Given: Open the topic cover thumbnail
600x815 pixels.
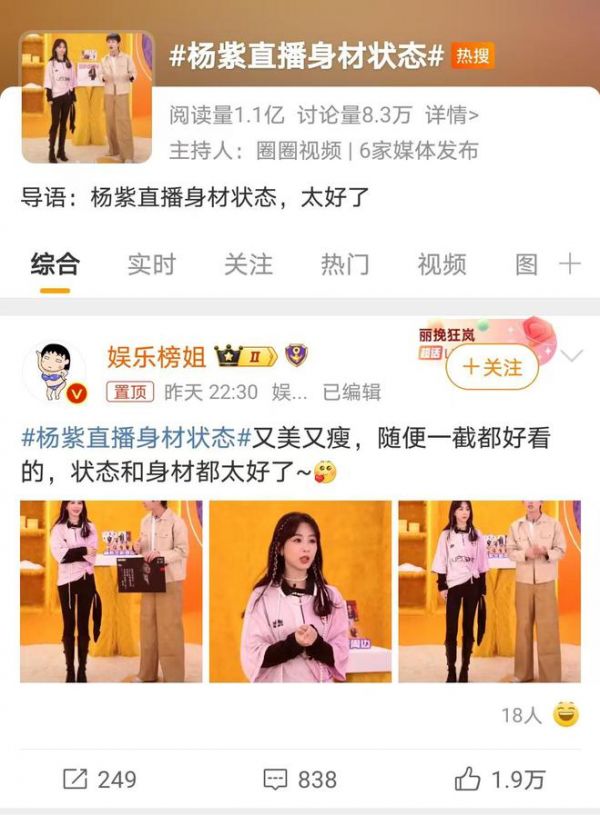Looking at the screenshot, I should [87, 97].
